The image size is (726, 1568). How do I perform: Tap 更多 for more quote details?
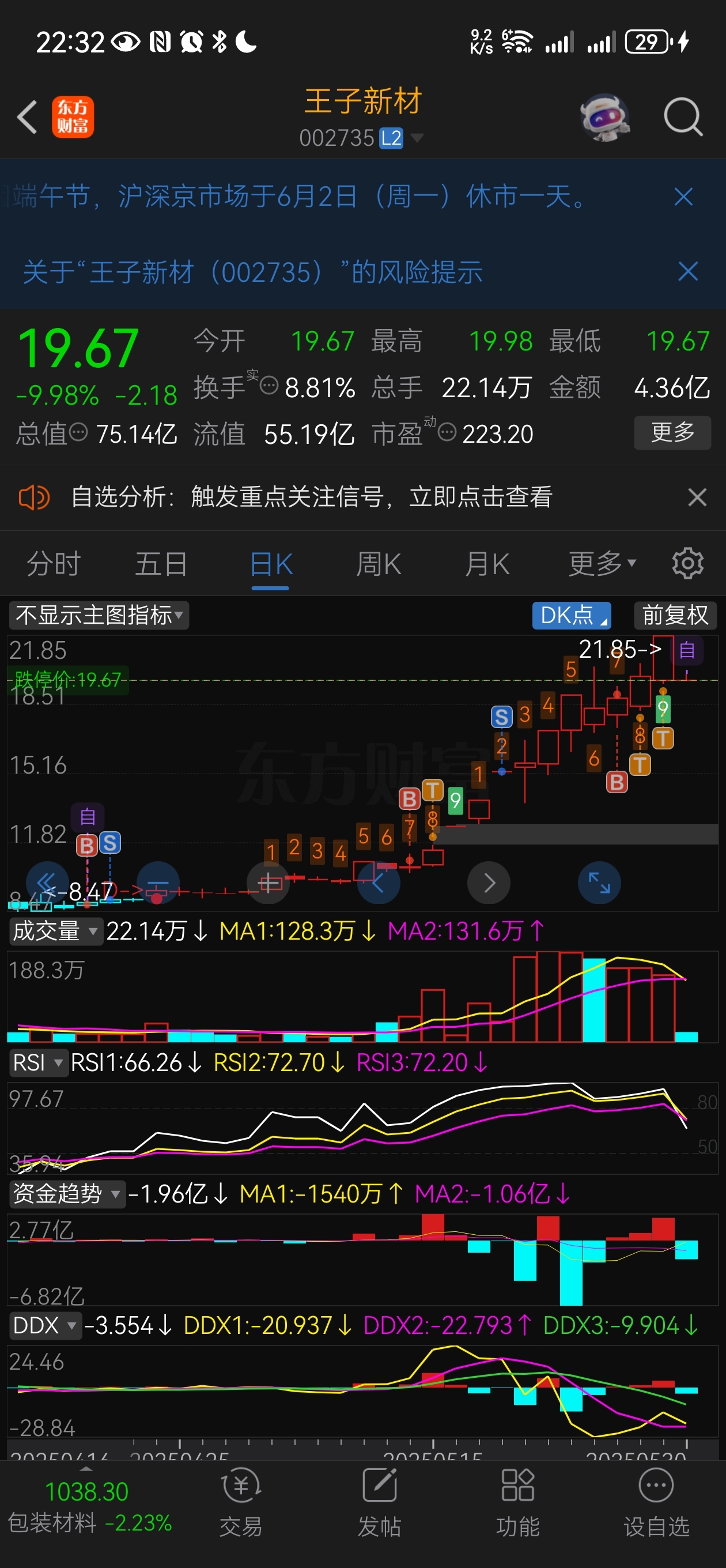672,433
